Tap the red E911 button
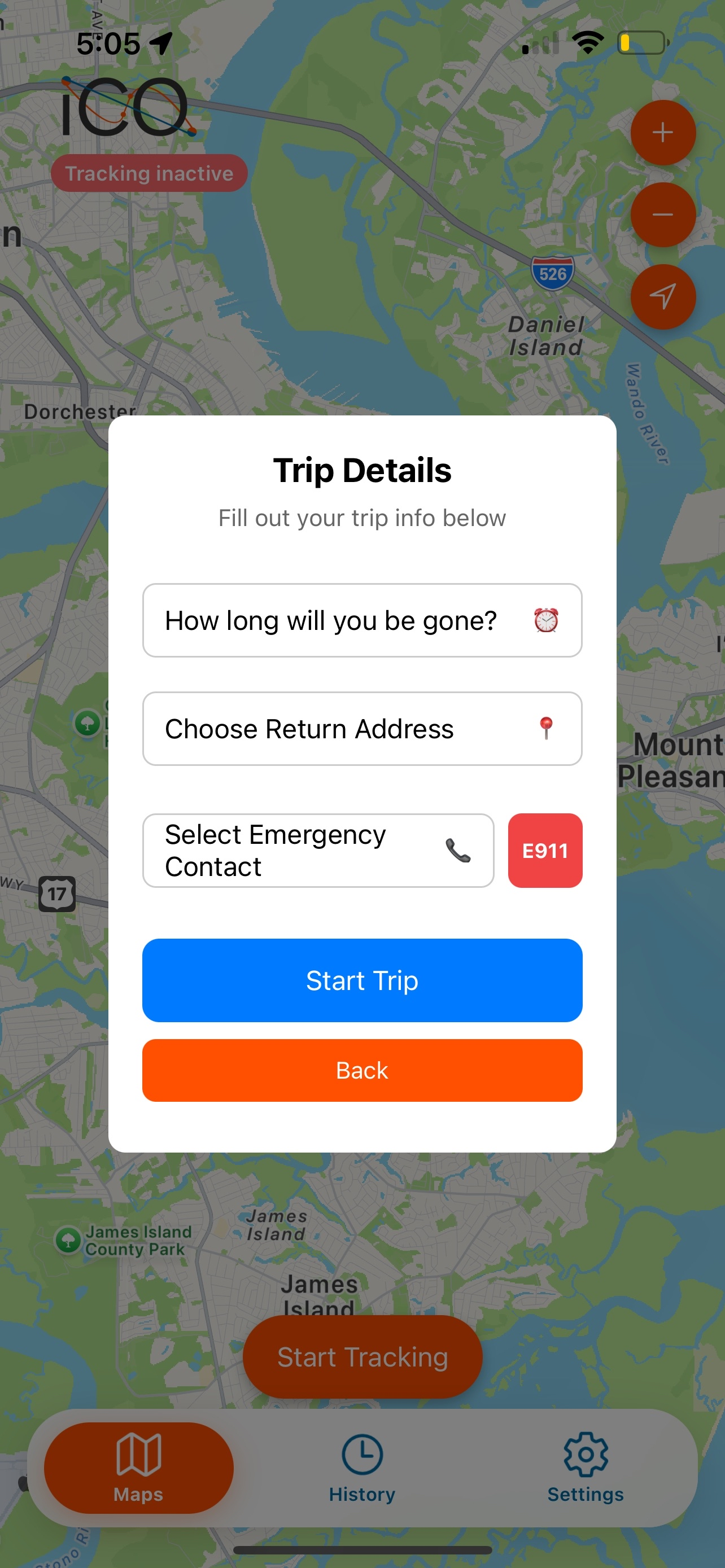 tap(545, 851)
